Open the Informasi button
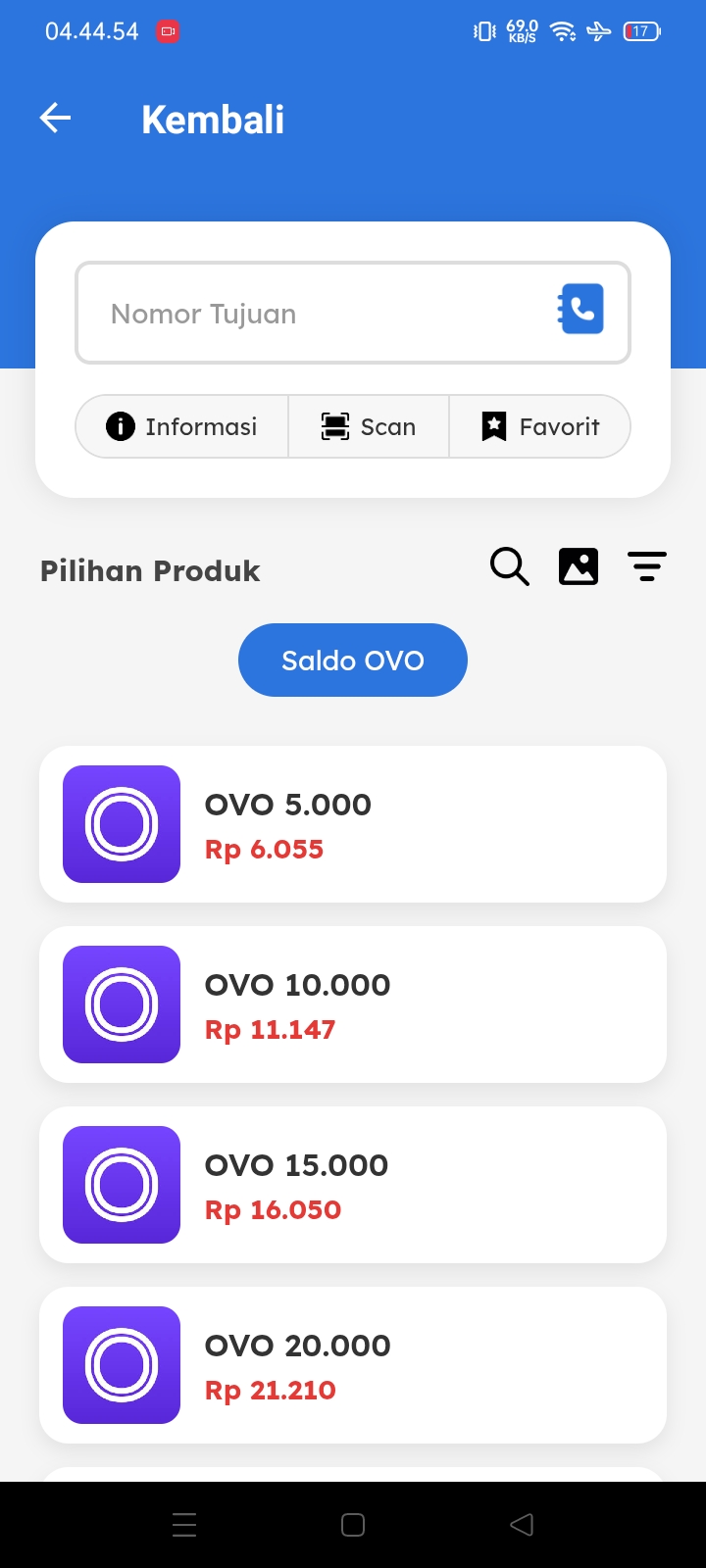The width and height of the screenshot is (706, 1568). coord(182,426)
